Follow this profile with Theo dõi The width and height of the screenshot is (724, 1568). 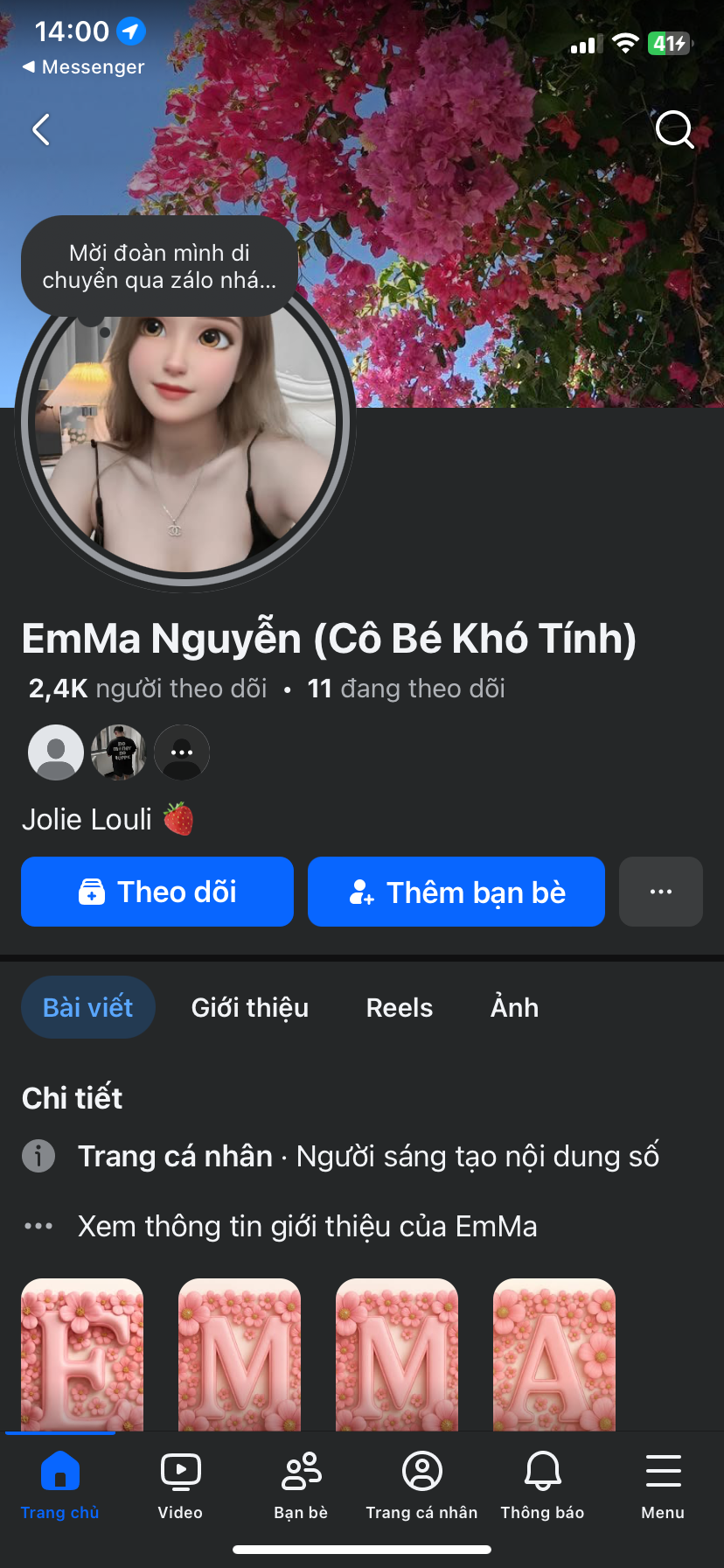pyautogui.click(x=157, y=892)
